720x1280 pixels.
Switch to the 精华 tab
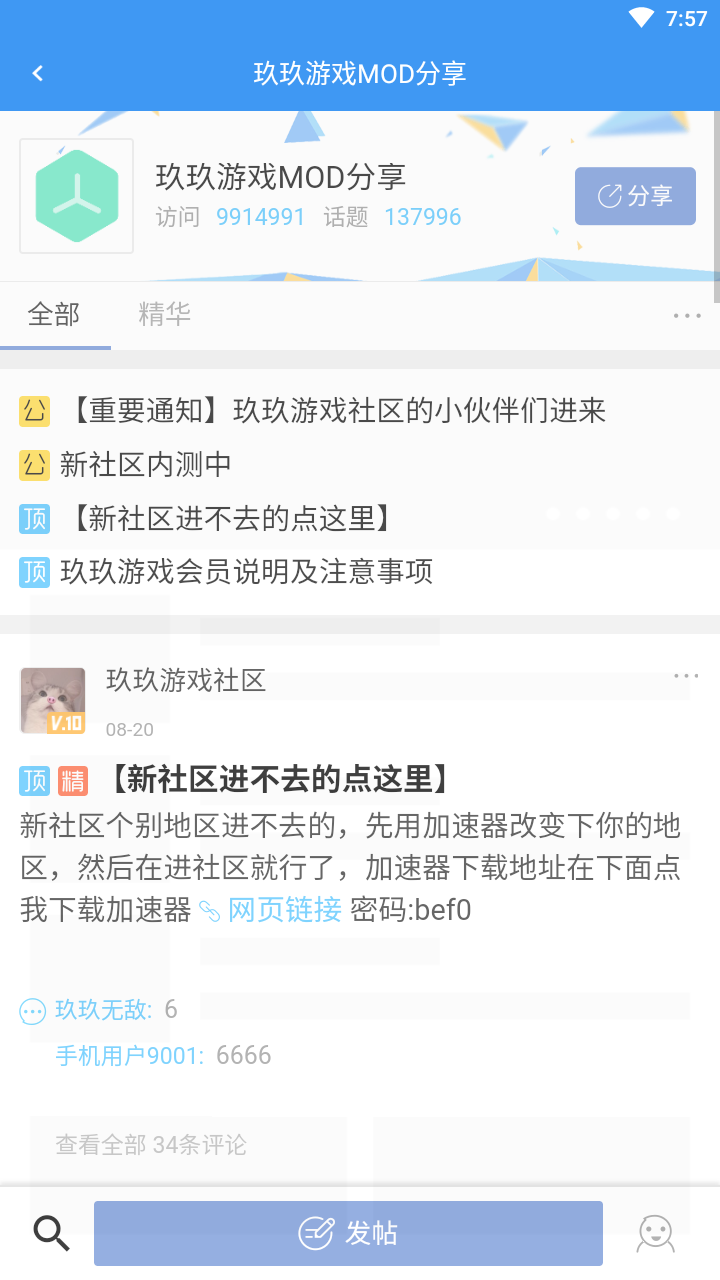[163, 314]
